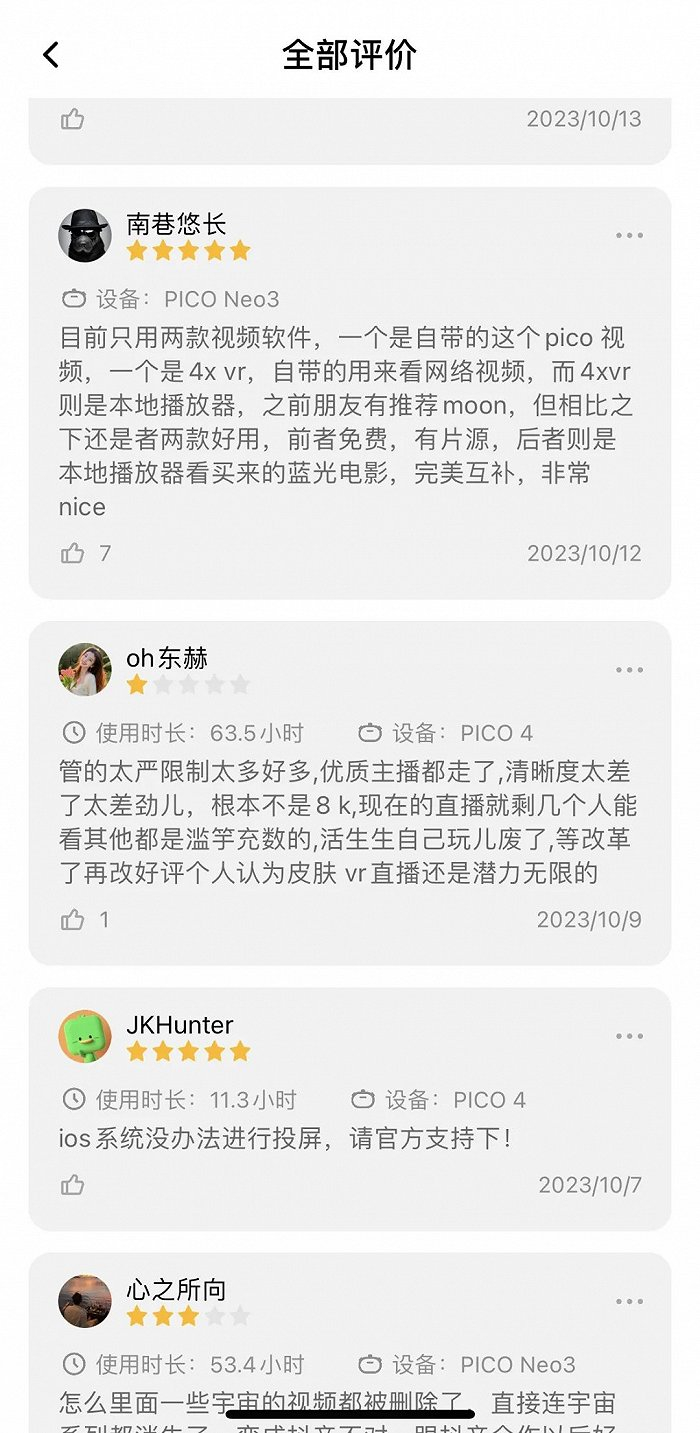
Task: Go back from 全部评价 page
Action: (51, 55)
